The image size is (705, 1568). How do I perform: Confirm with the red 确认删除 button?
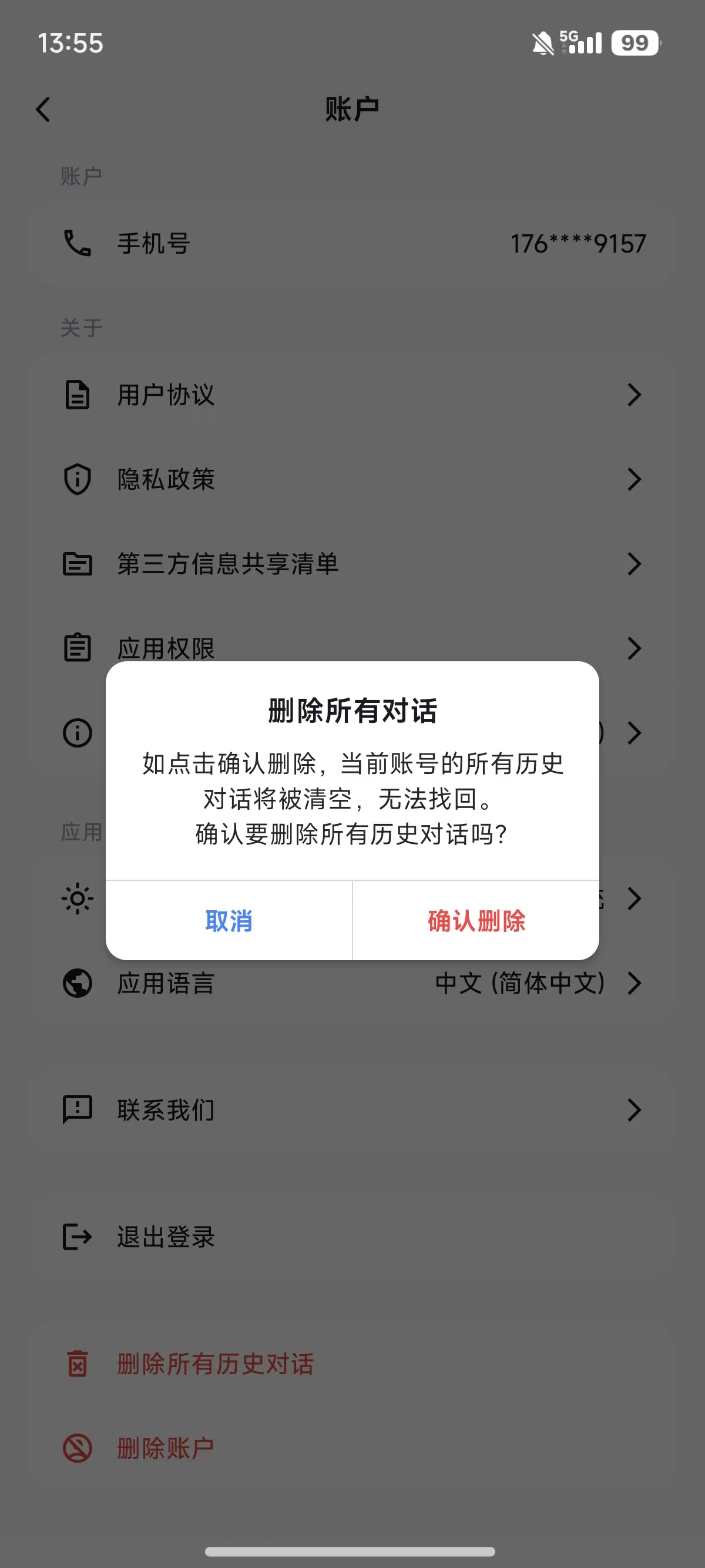[x=476, y=920]
